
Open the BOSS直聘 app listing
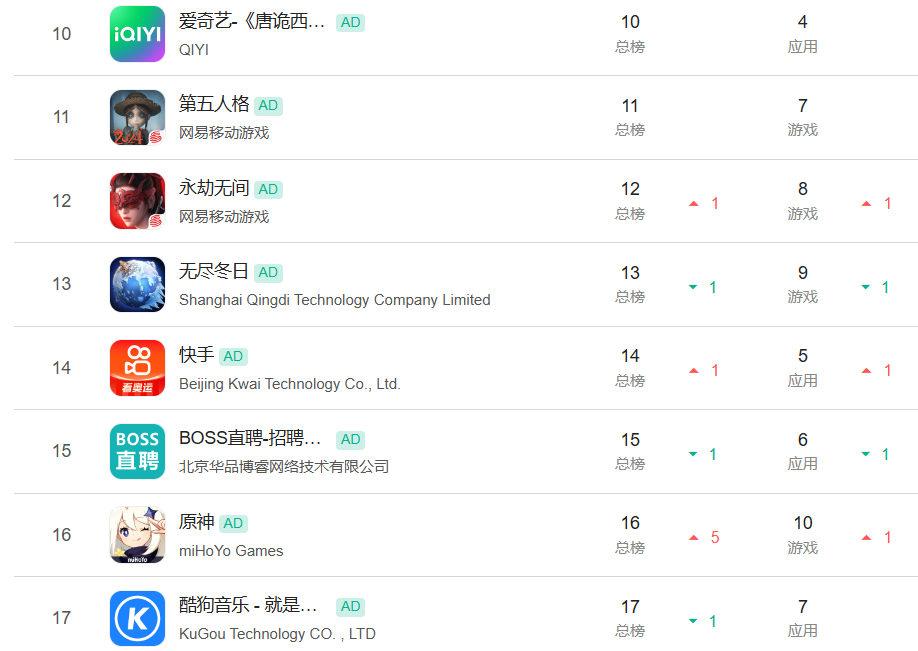[251, 439]
